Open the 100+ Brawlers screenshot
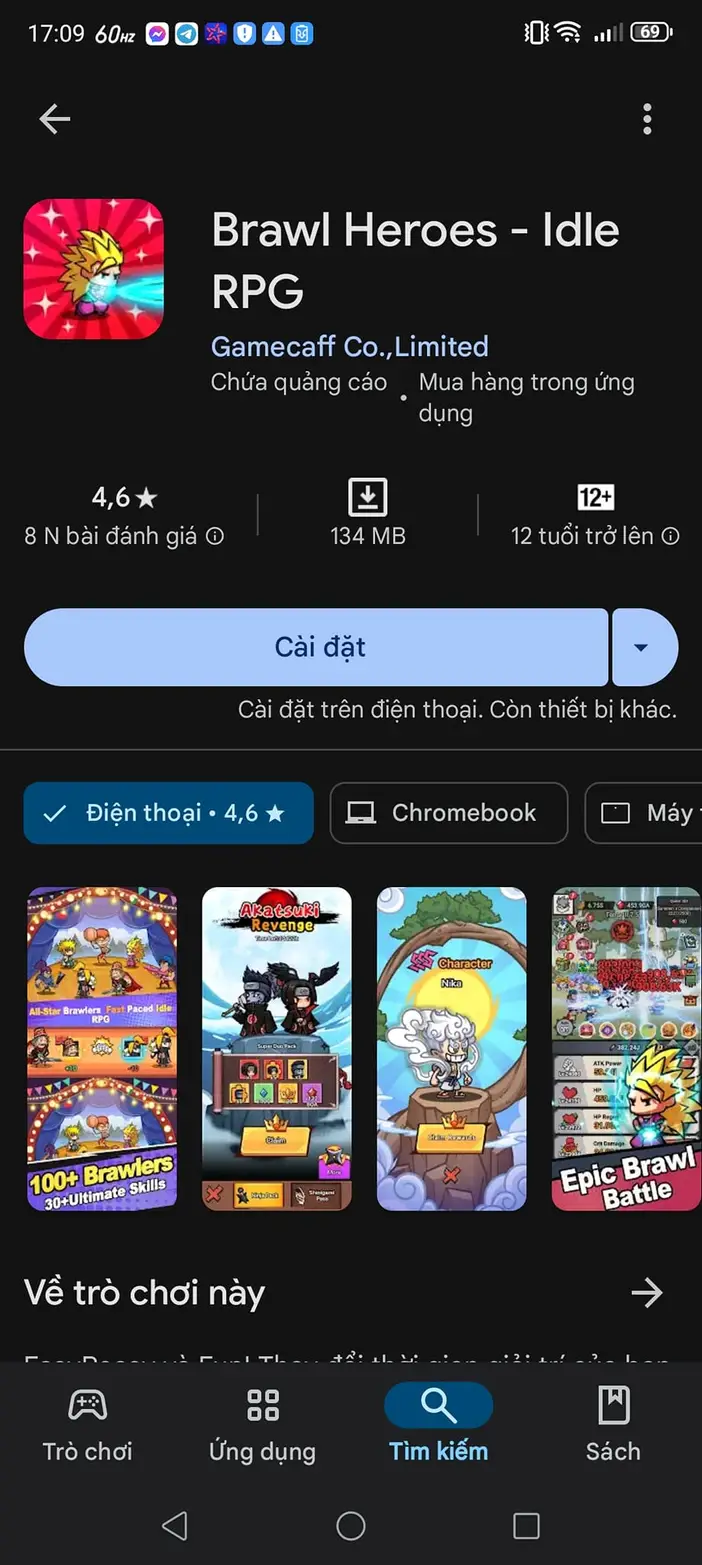Viewport: 702px width, 1565px height. (x=102, y=1048)
